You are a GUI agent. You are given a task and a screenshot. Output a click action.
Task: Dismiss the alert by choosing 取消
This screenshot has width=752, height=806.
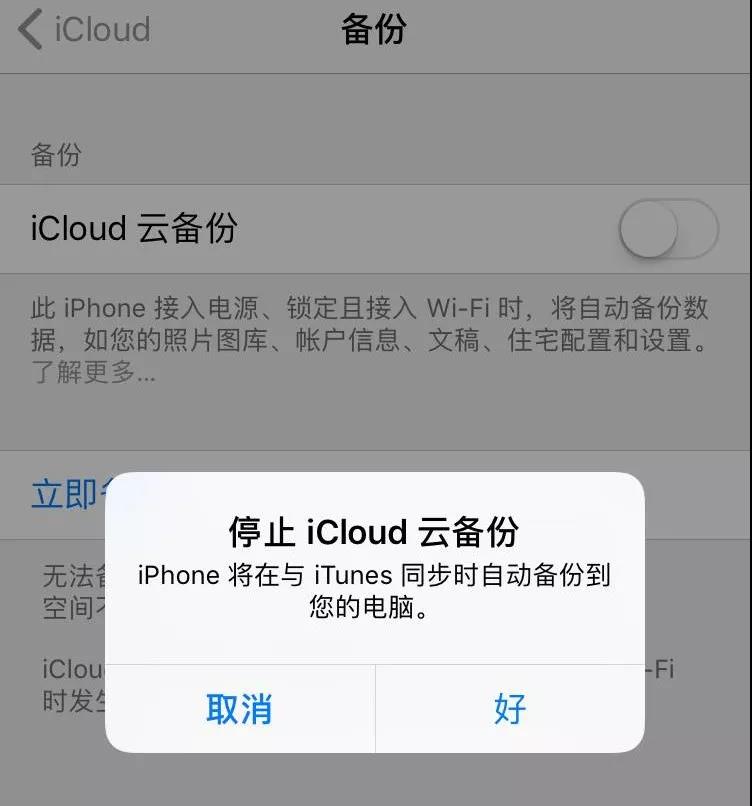[240, 709]
